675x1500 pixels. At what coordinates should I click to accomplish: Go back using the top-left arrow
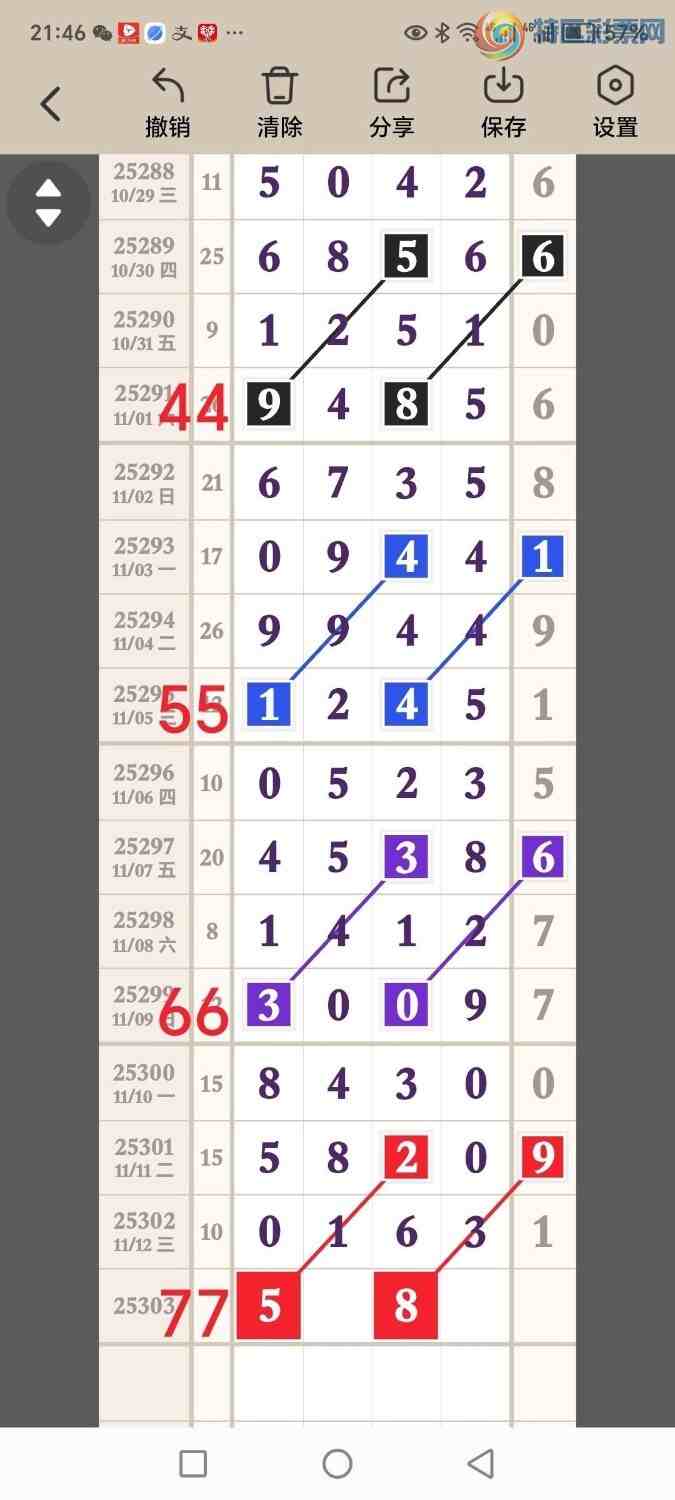(50, 104)
